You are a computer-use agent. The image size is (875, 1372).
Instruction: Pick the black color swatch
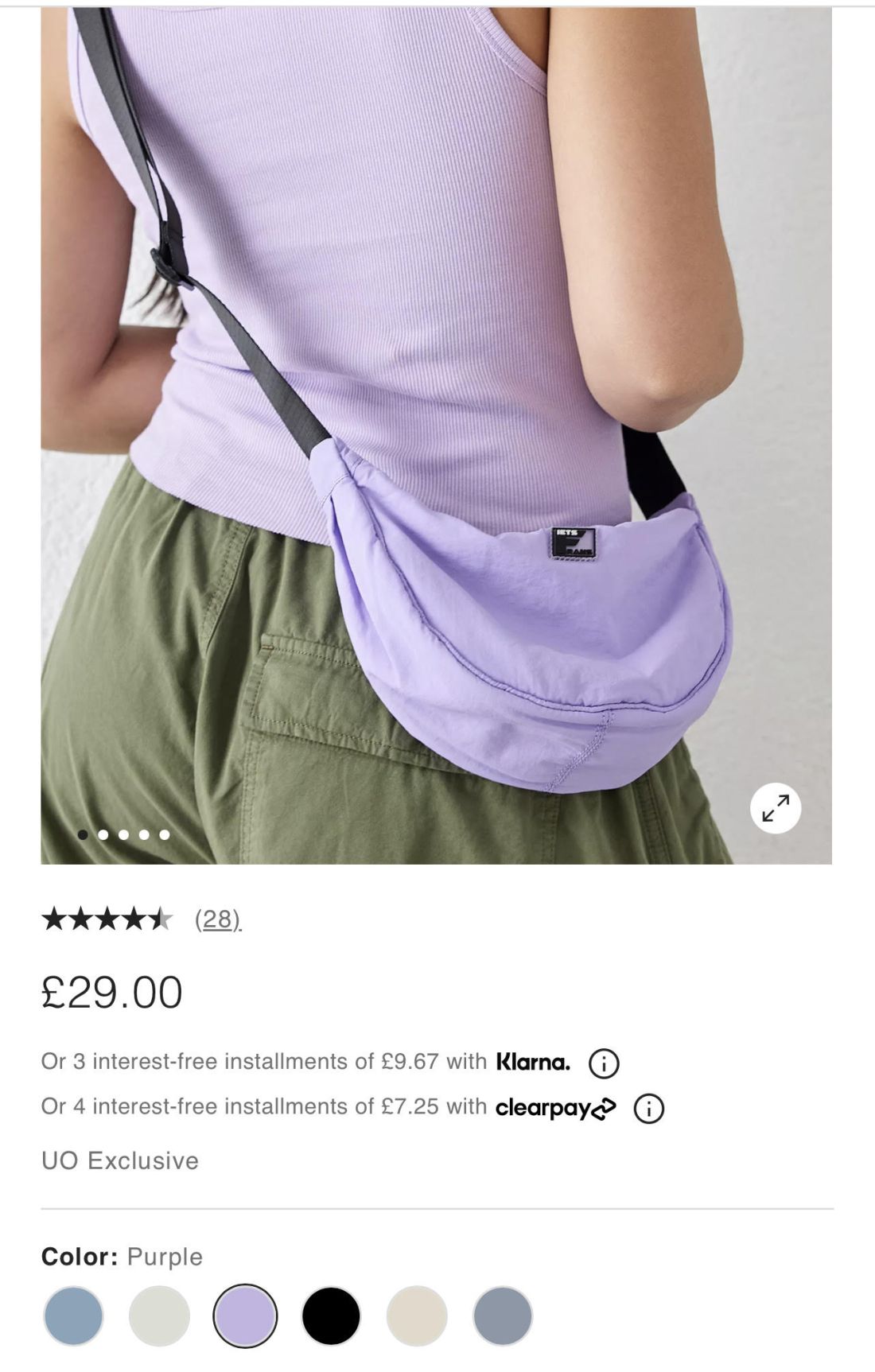[x=331, y=1316]
